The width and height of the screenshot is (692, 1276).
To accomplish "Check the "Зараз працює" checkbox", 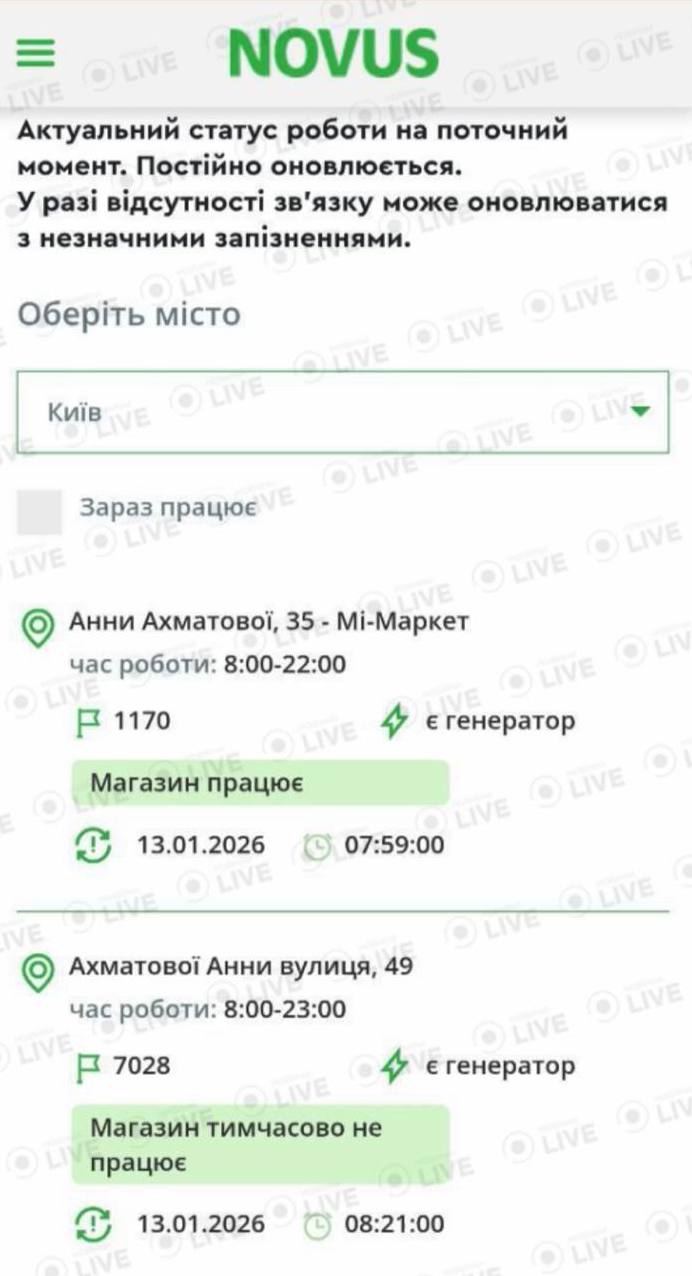I will tap(40, 511).
